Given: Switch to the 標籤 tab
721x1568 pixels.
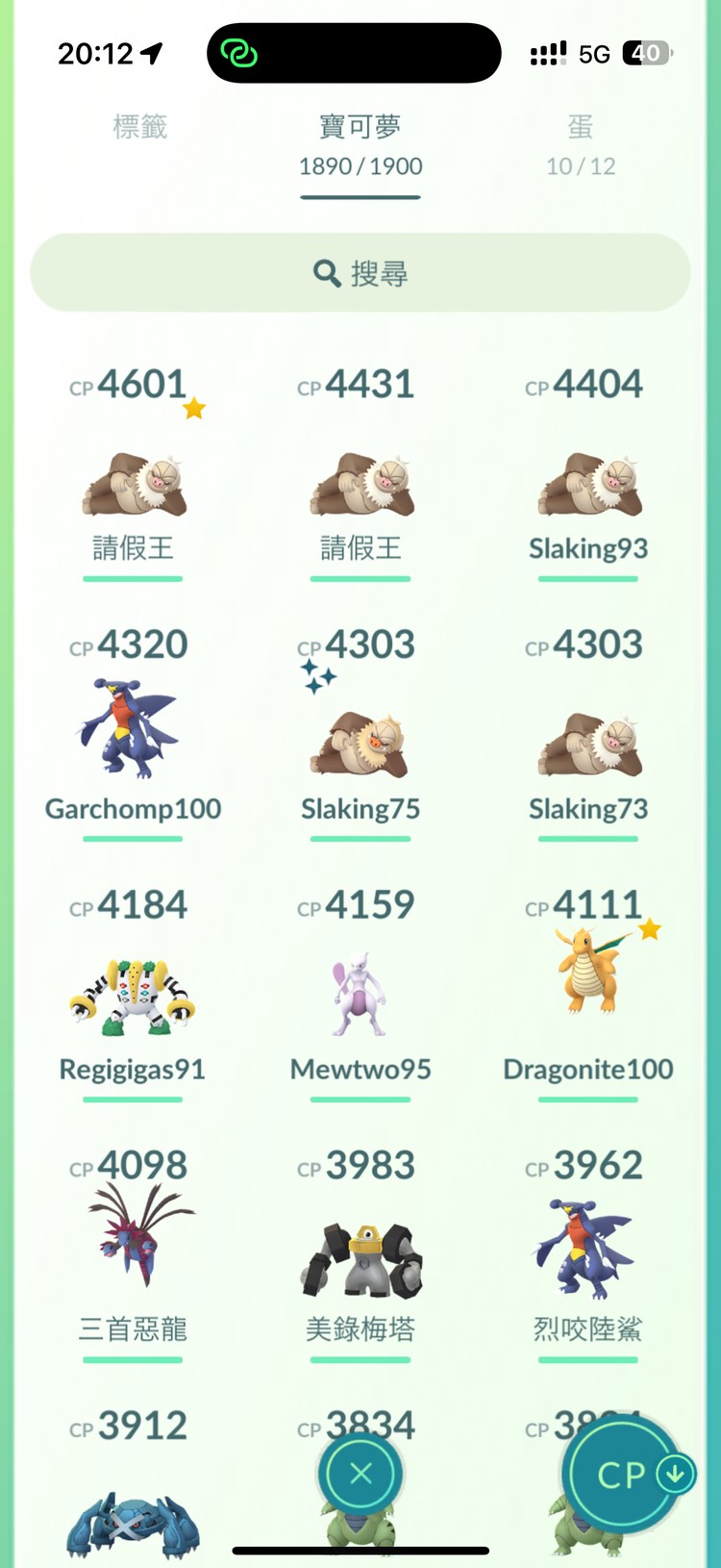Looking at the screenshot, I should click(140, 127).
